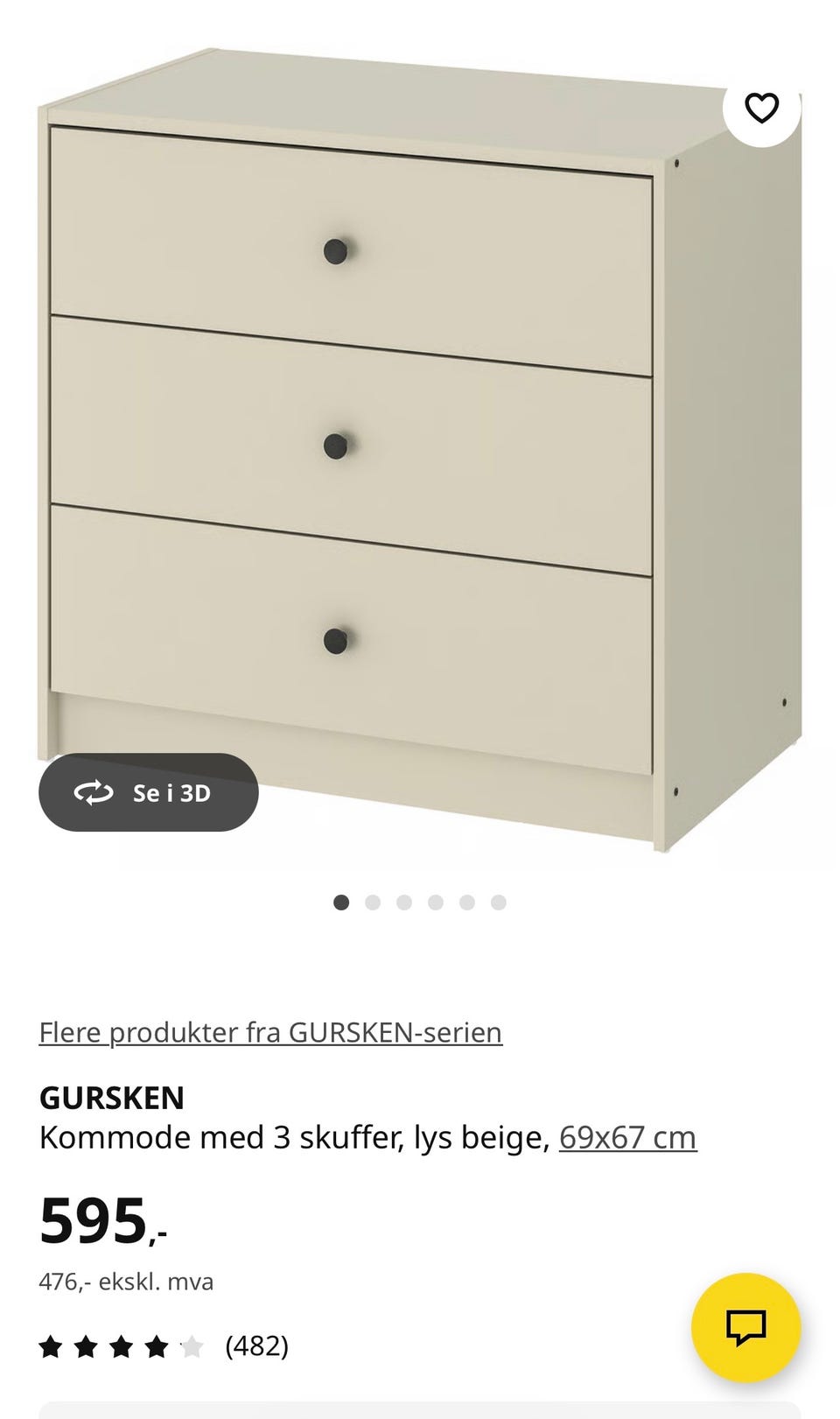Jump to the third image via carousel dot
840x1419 pixels.
click(x=404, y=901)
